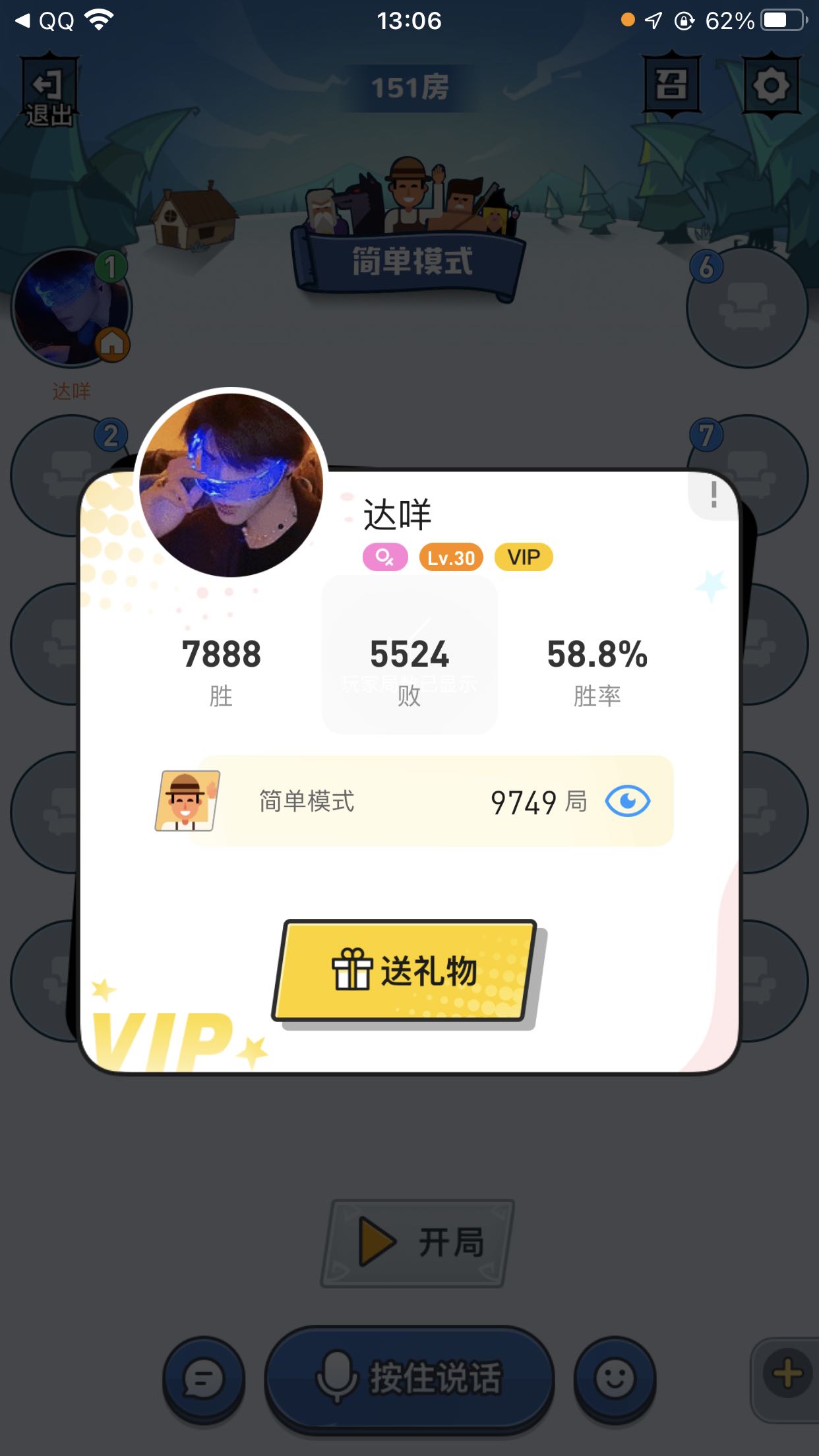Open the settings gear
Viewport: 819px width, 1456px height.
coord(771,86)
